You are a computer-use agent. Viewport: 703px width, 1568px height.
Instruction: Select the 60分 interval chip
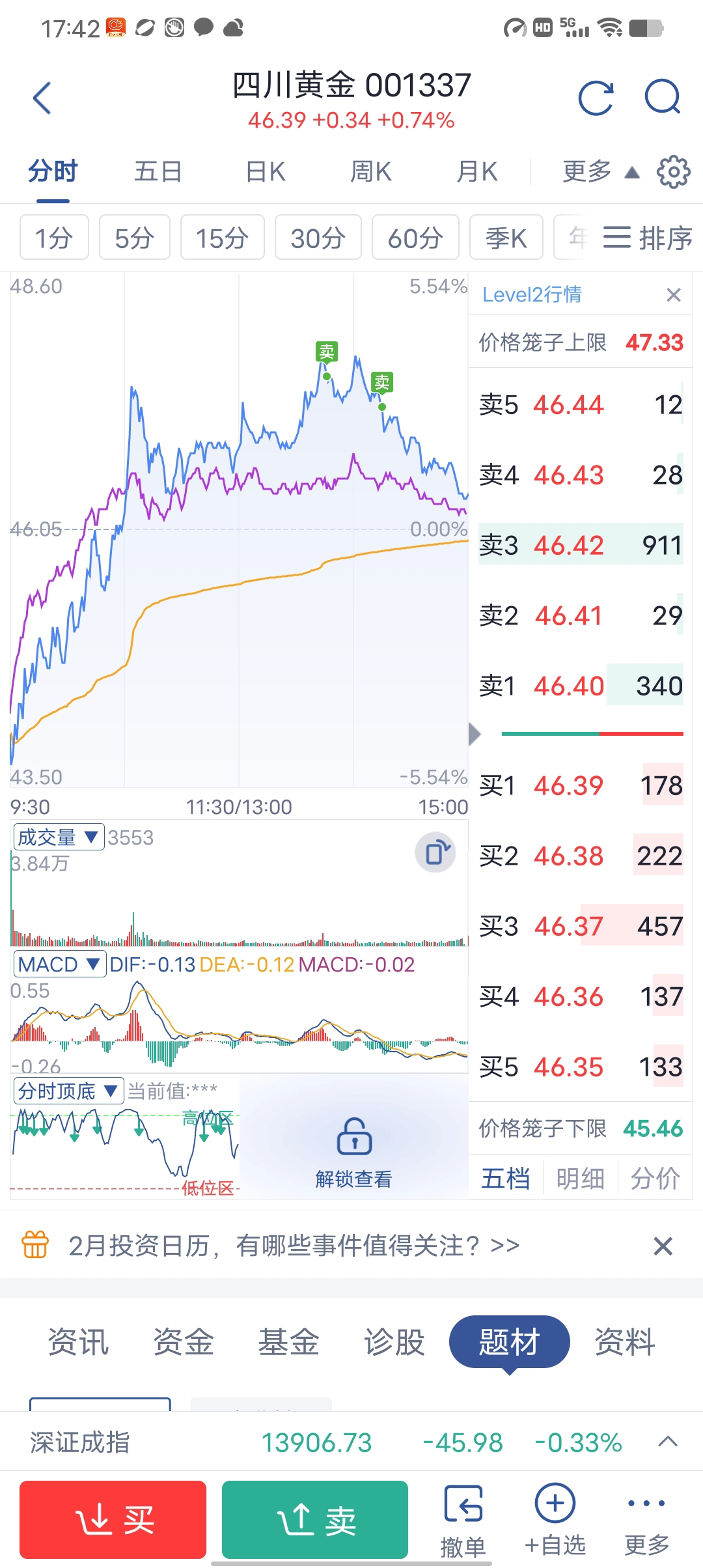pyautogui.click(x=415, y=238)
